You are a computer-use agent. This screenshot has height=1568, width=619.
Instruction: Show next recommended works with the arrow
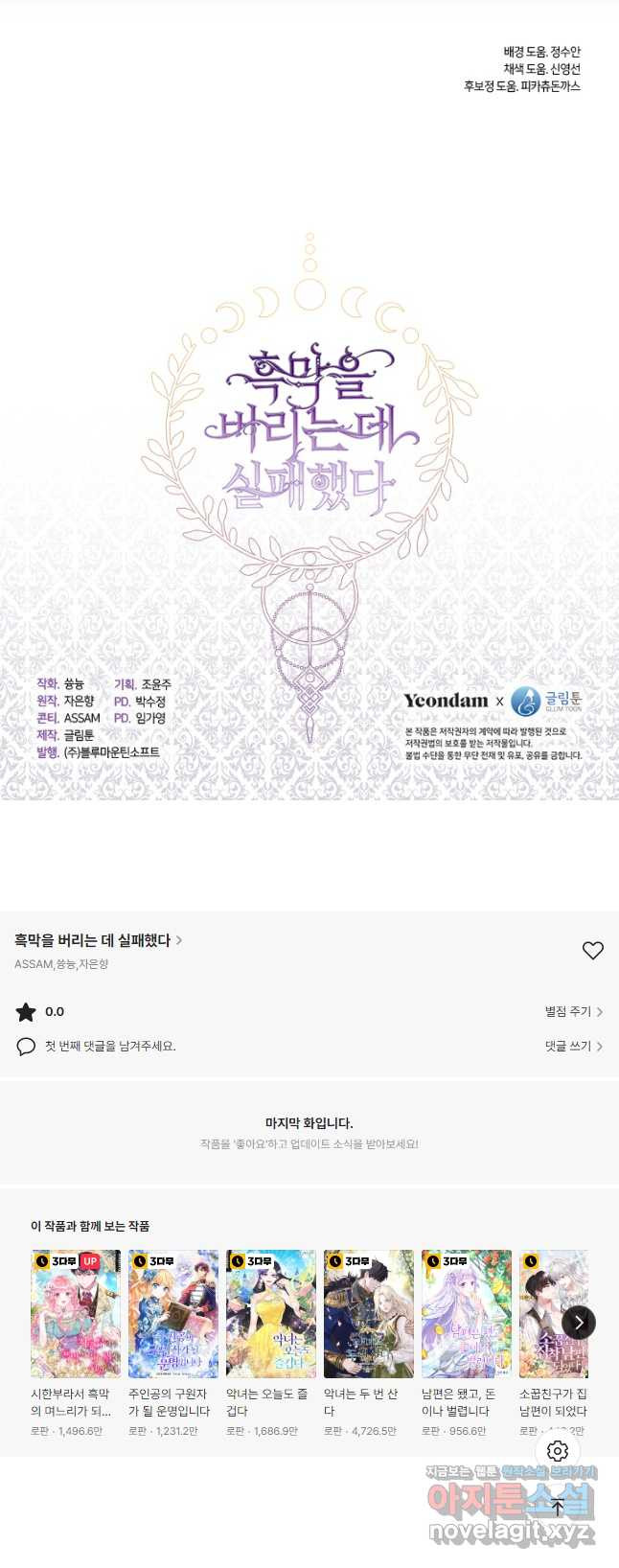pyautogui.click(x=579, y=1323)
